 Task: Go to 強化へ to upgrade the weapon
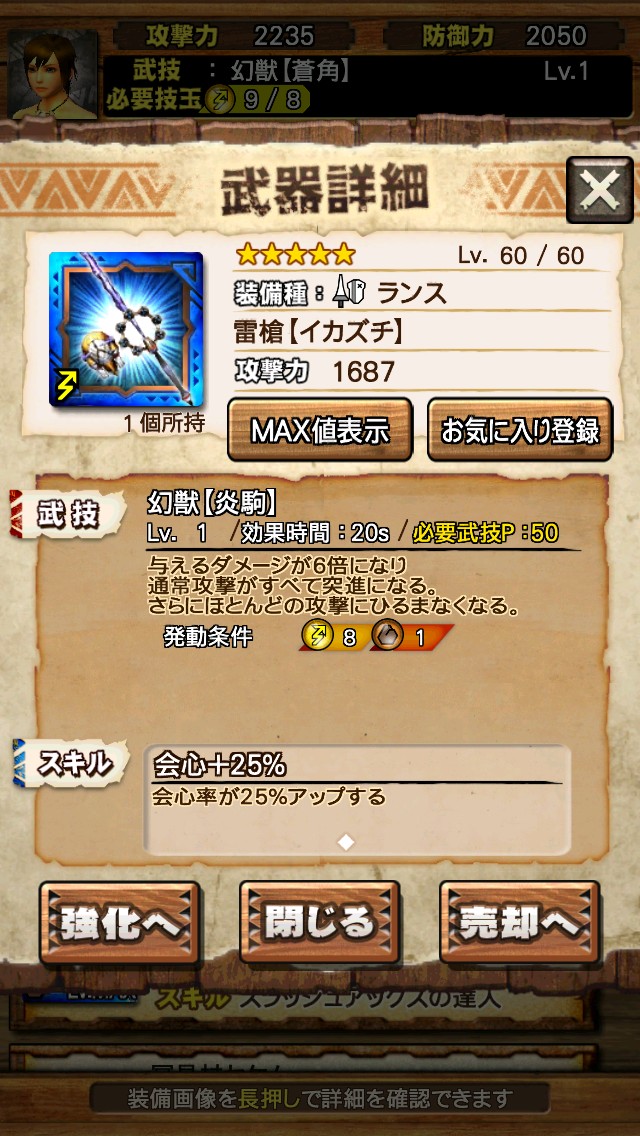click(119, 922)
